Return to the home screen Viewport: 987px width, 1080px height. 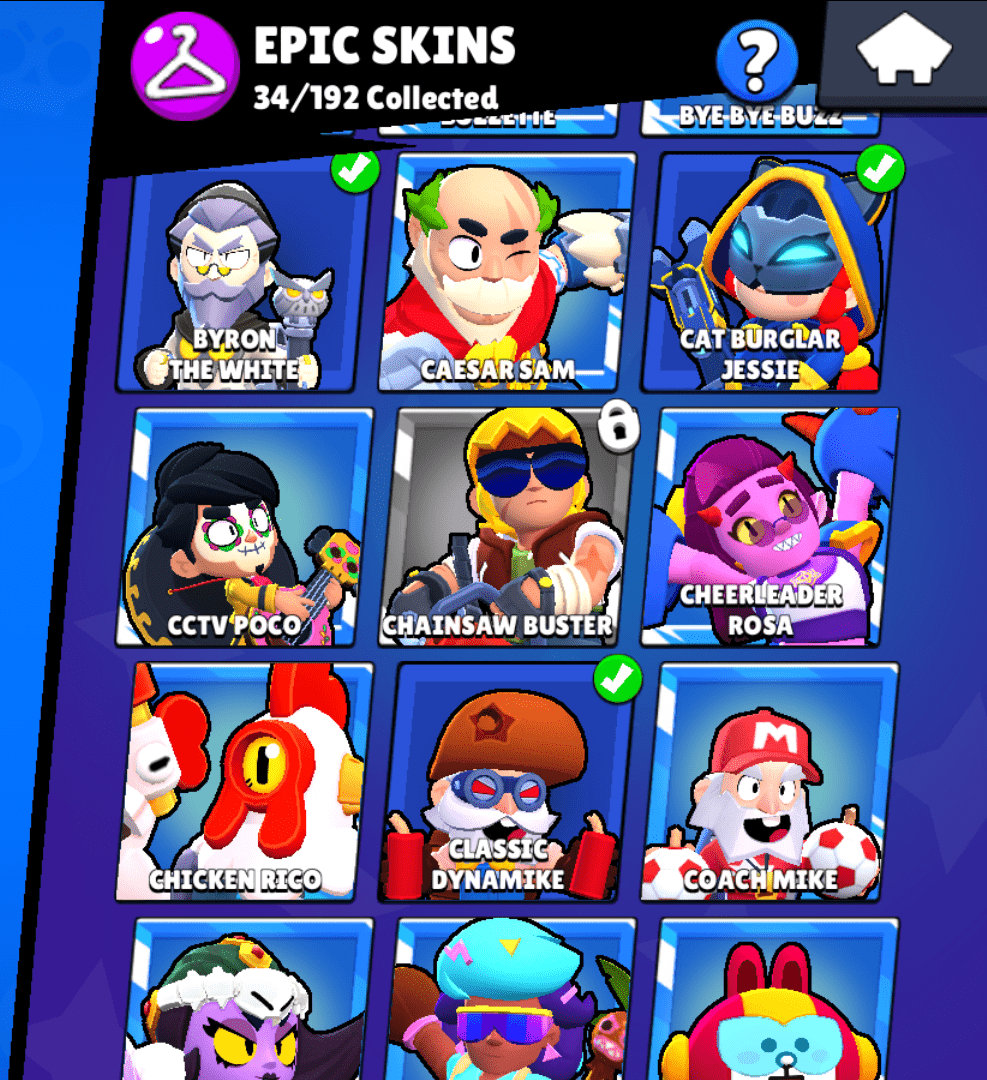point(904,52)
